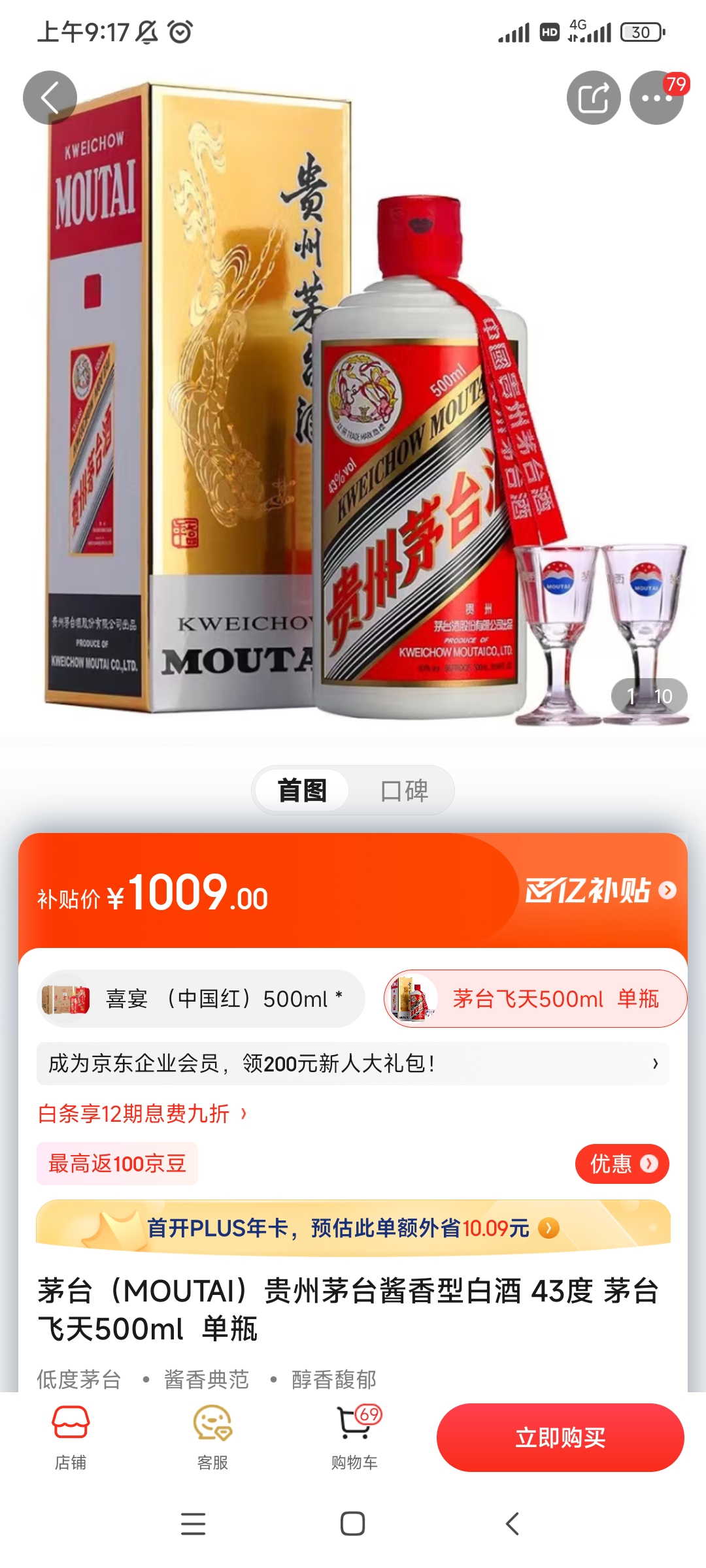The width and height of the screenshot is (706, 1568).
Task: Select the 首图 tab
Action: (x=302, y=791)
